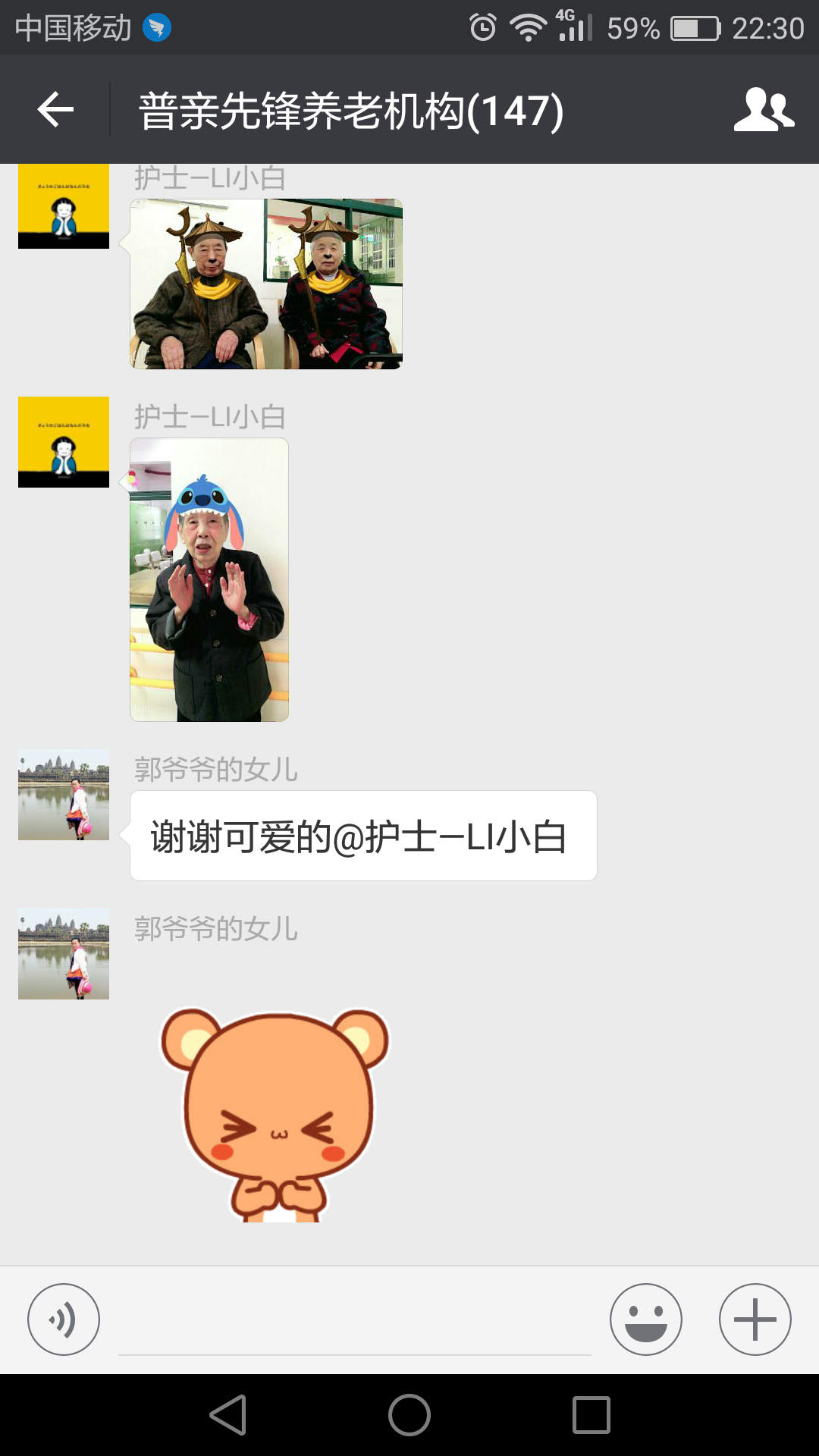Open the plus attachment menu

point(755,1319)
